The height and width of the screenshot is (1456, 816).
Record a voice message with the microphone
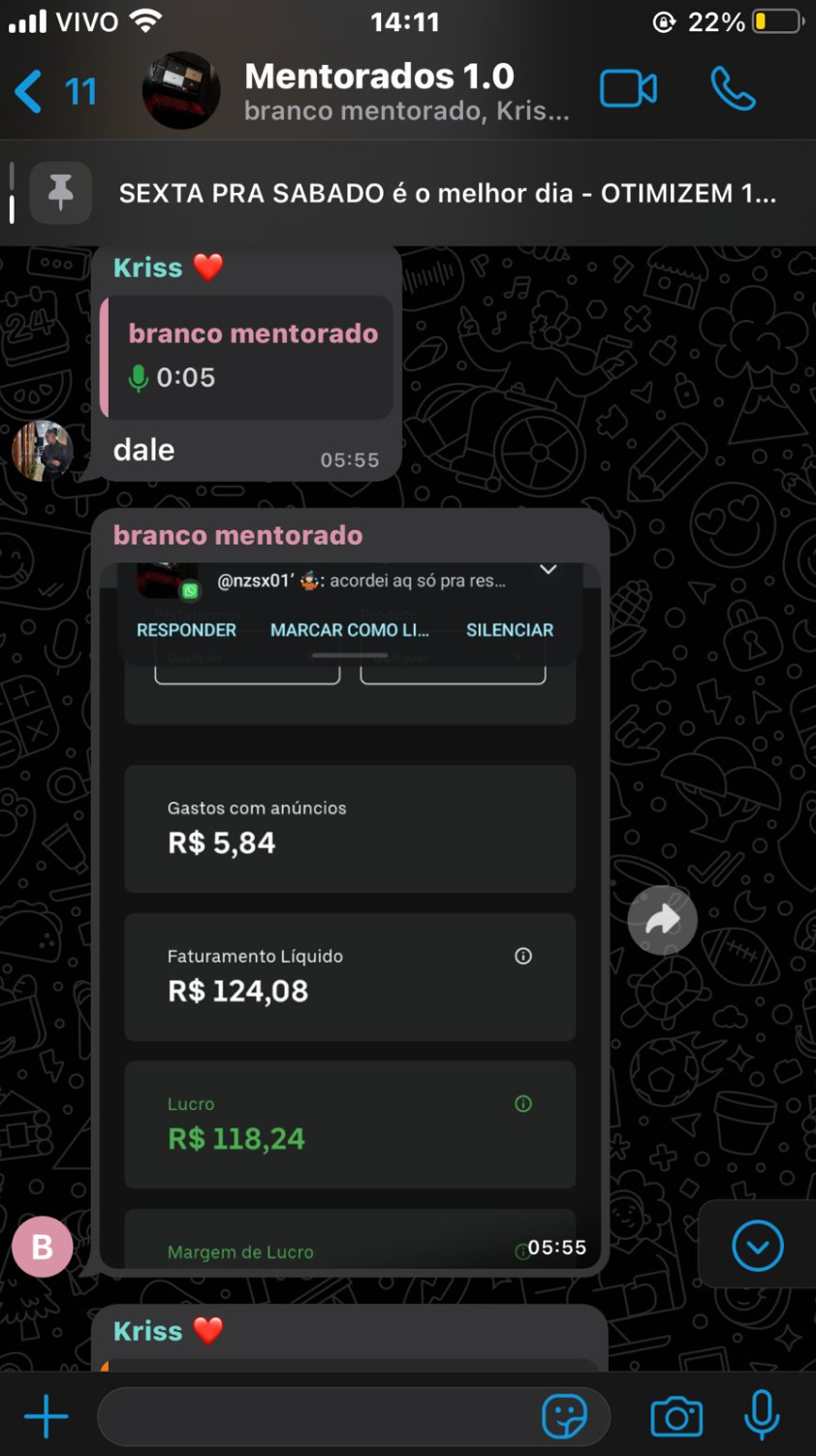[x=762, y=1415]
